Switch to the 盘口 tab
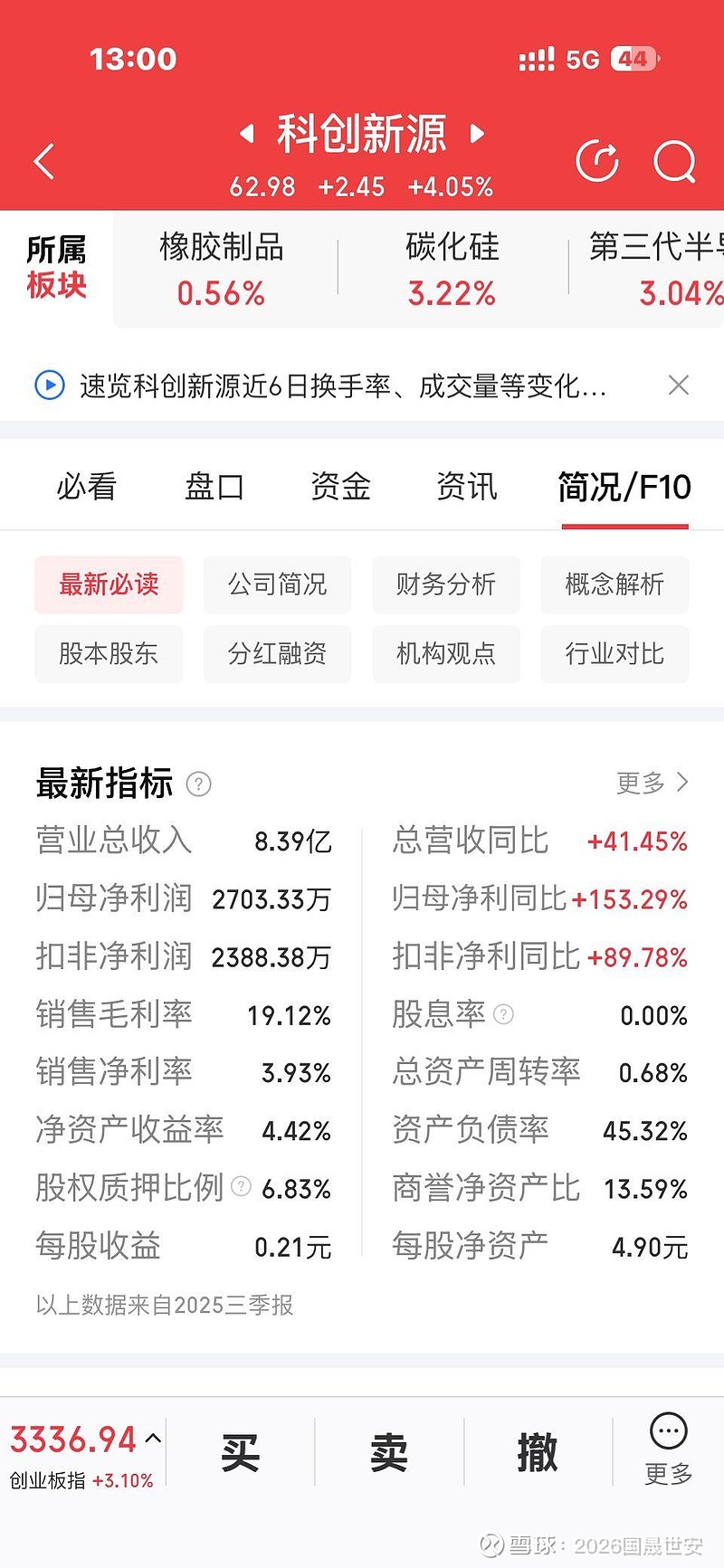This screenshot has height=1568, width=724. (x=214, y=486)
